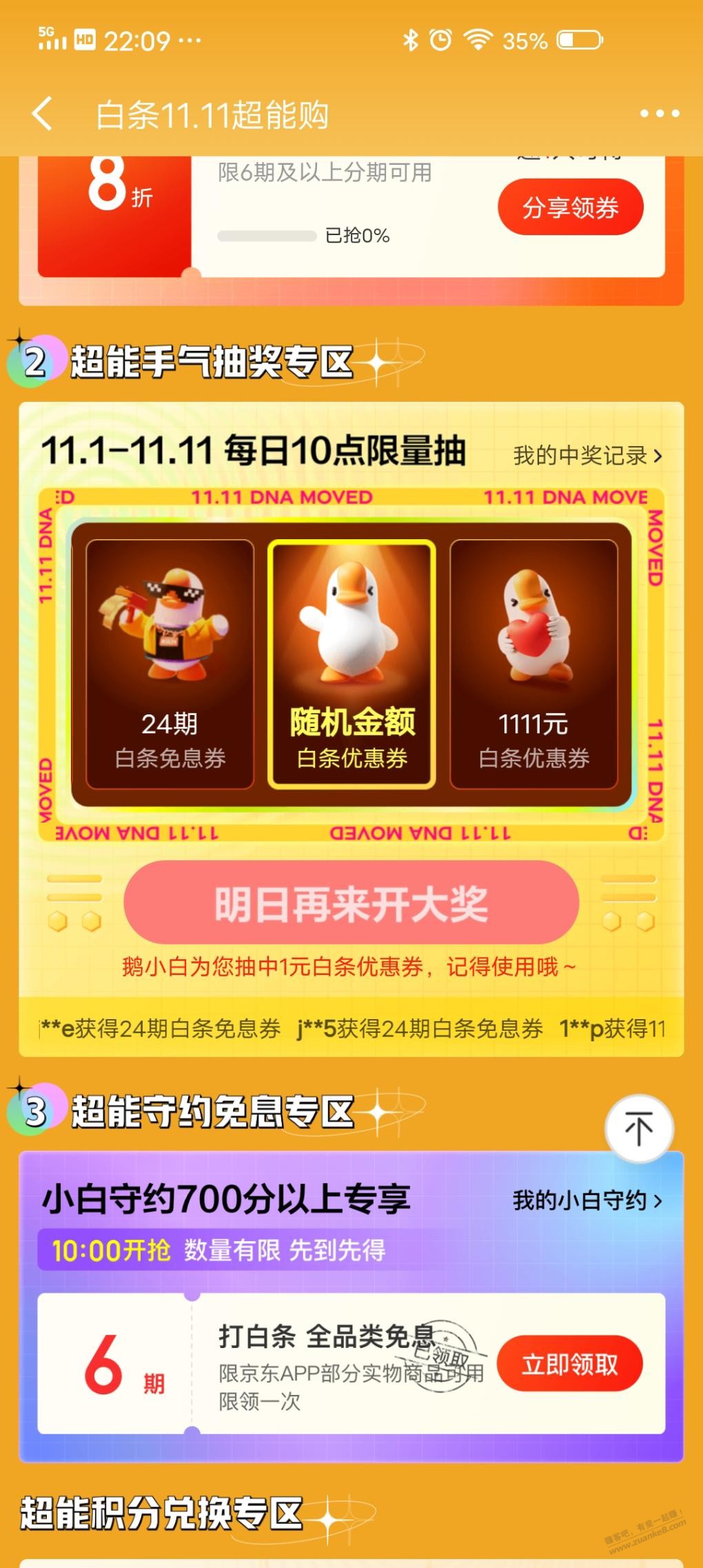
Task: Select the 24期白条免息券 prize card
Action: pyautogui.click(x=170, y=664)
